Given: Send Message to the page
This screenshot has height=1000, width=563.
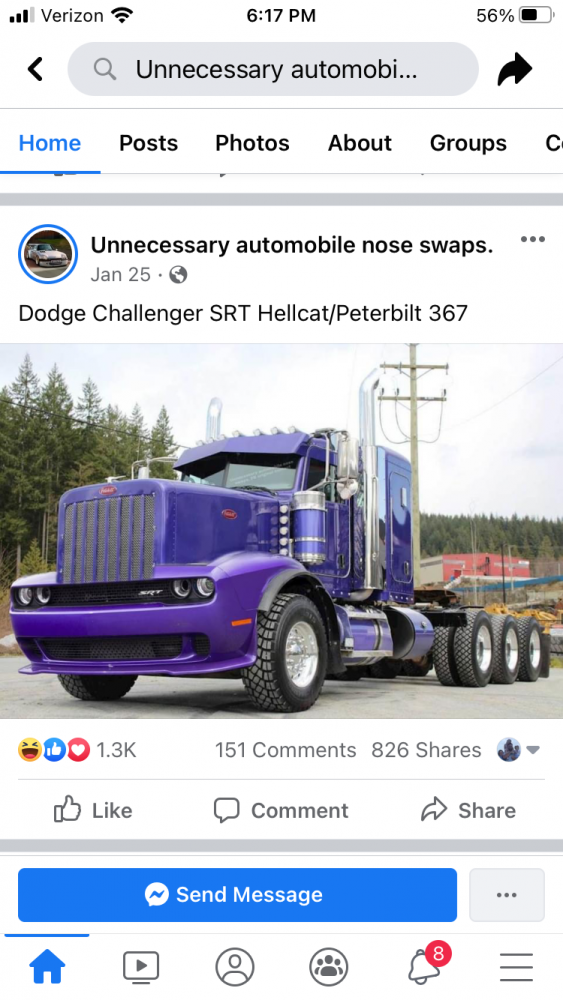Looking at the screenshot, I should point(237,895).
